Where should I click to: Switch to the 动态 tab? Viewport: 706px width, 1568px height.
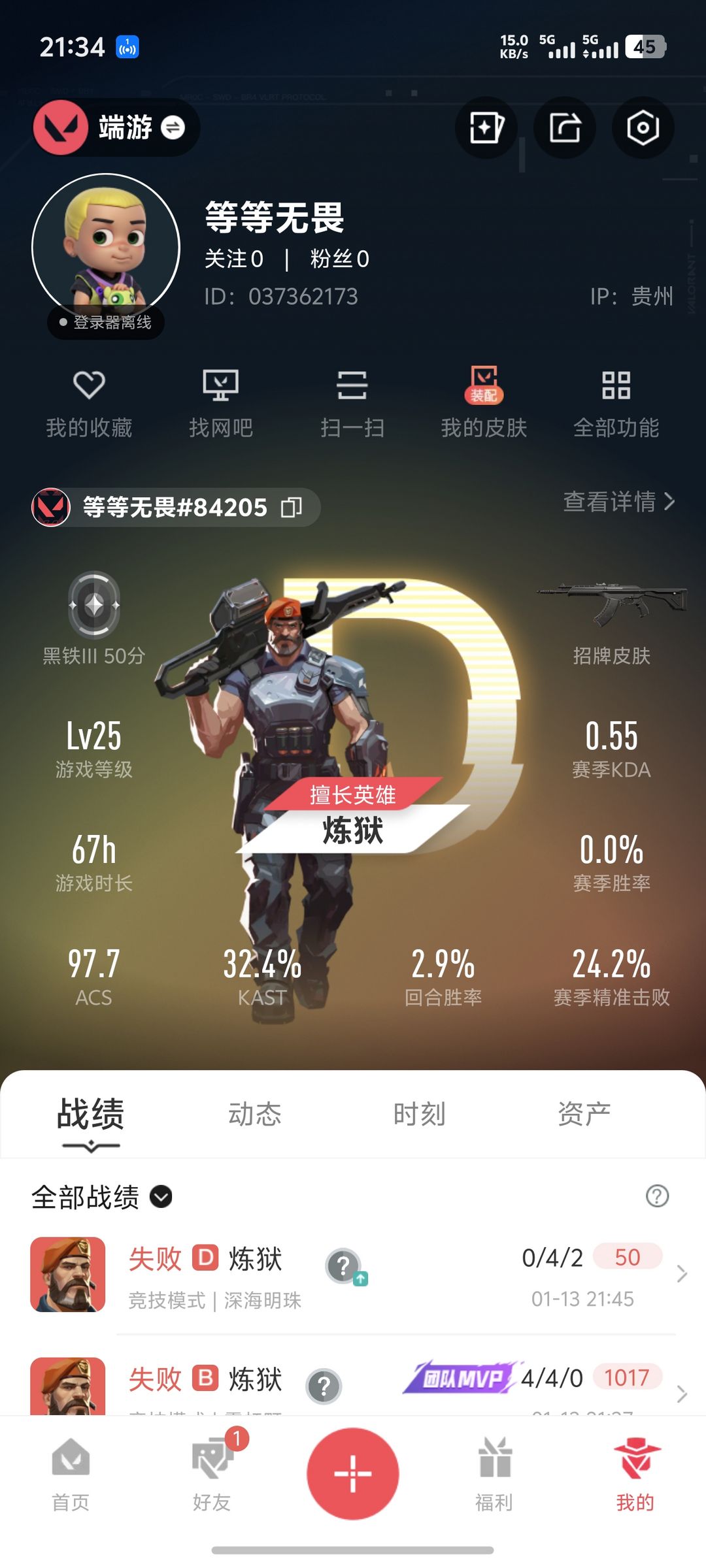[254, 1114]
